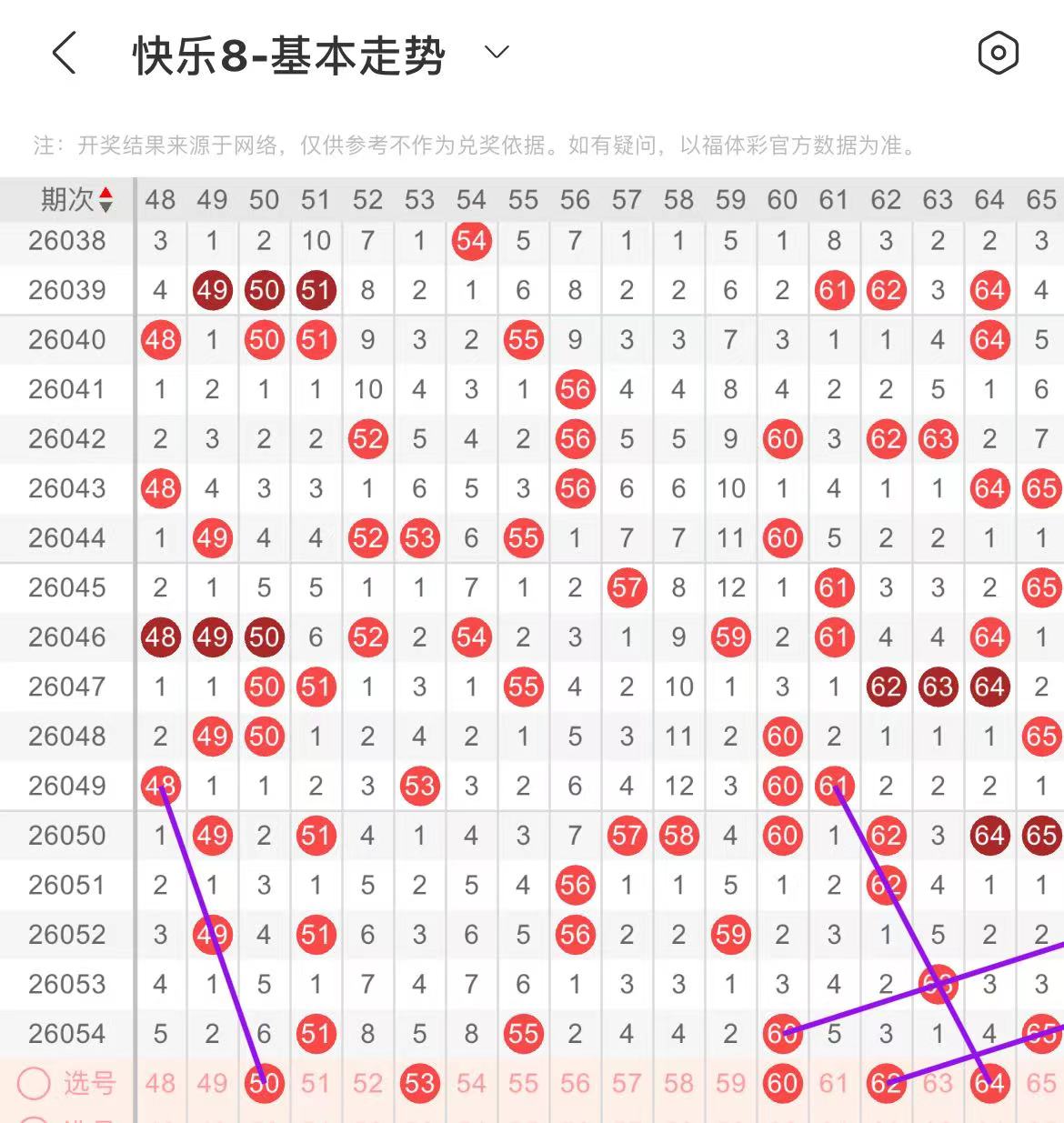Pick number 59 in the 选号 row
The image size is (1064, 1123).
coord(730,1083)
